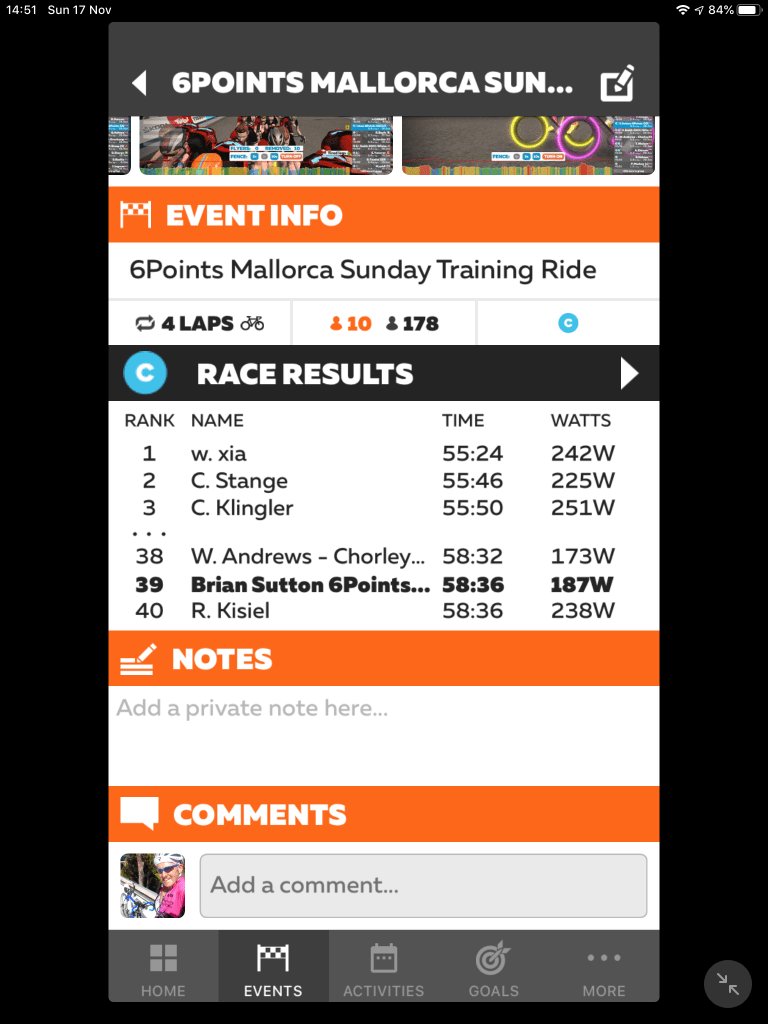Open the first ride screenshot thumbnail

click(265, 146)
